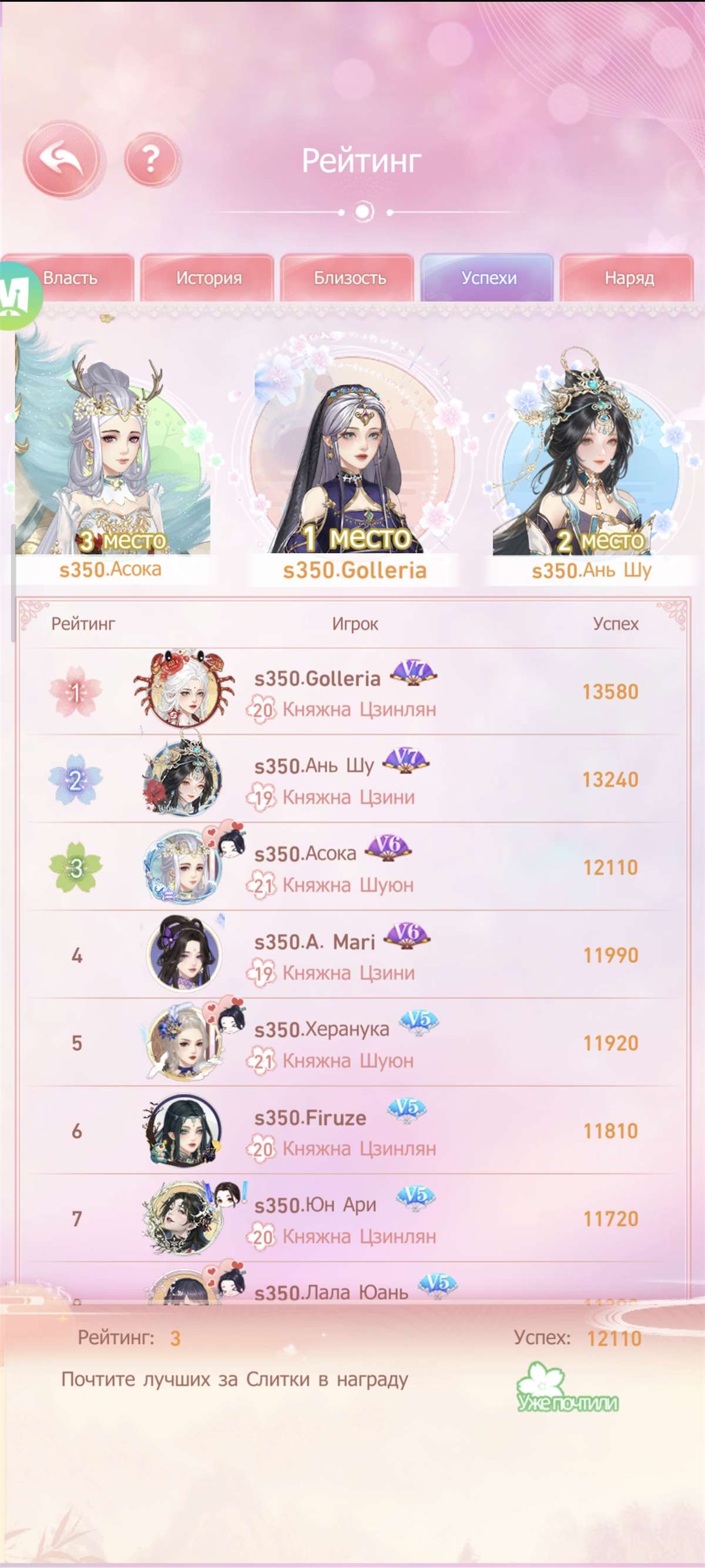Select the Успехи tab
Viewport: 705px width, 1568px height.
pyautogui.click(x=488, y=278)
